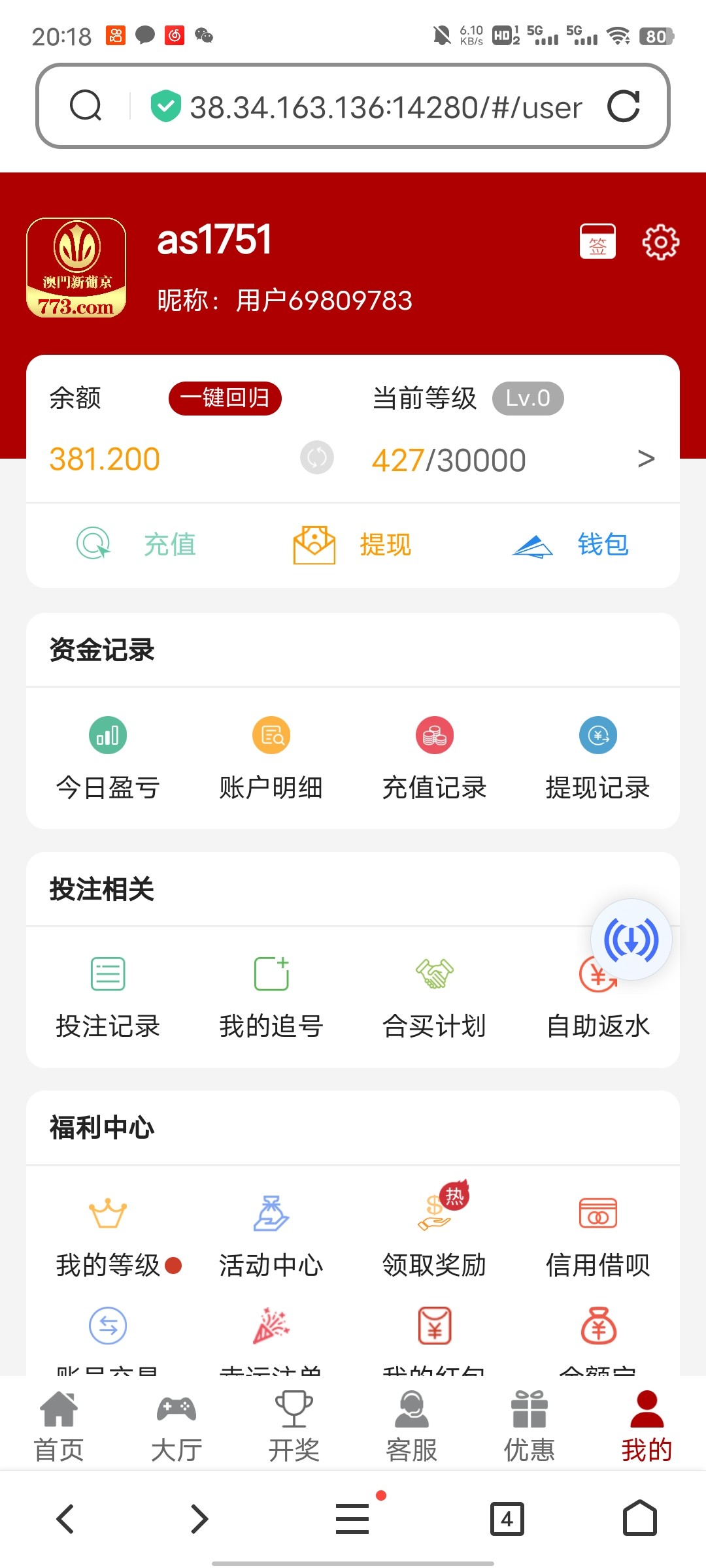Open 合买计划

tap(435, 998)
